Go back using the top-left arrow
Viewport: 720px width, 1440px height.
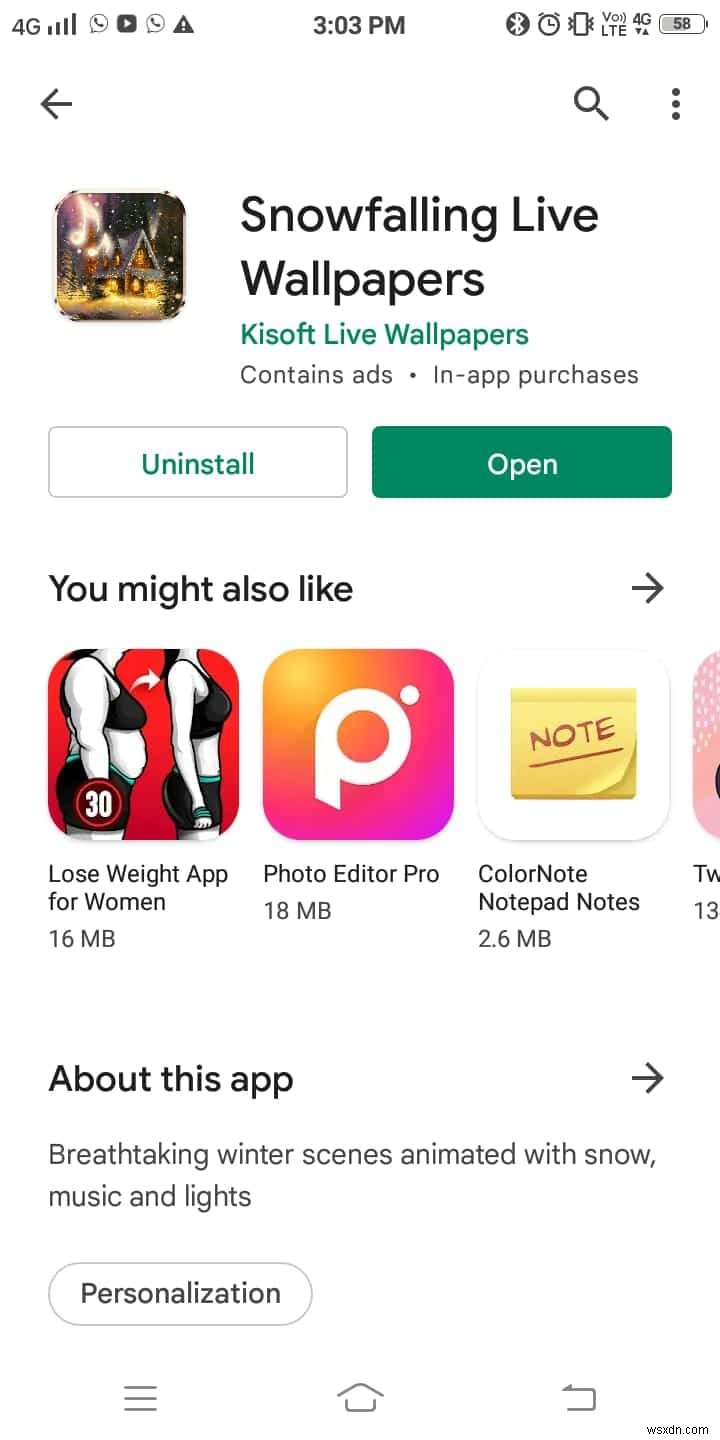56,104
